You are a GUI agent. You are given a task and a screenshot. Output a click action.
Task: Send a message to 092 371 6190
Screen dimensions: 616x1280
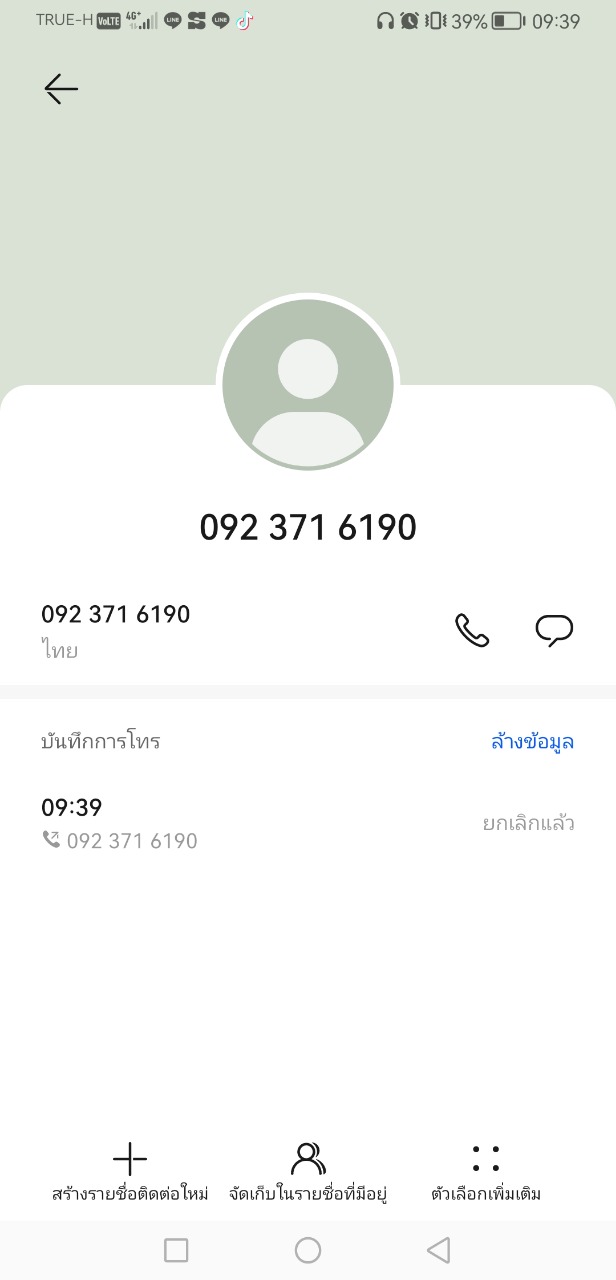coord(554,631)
